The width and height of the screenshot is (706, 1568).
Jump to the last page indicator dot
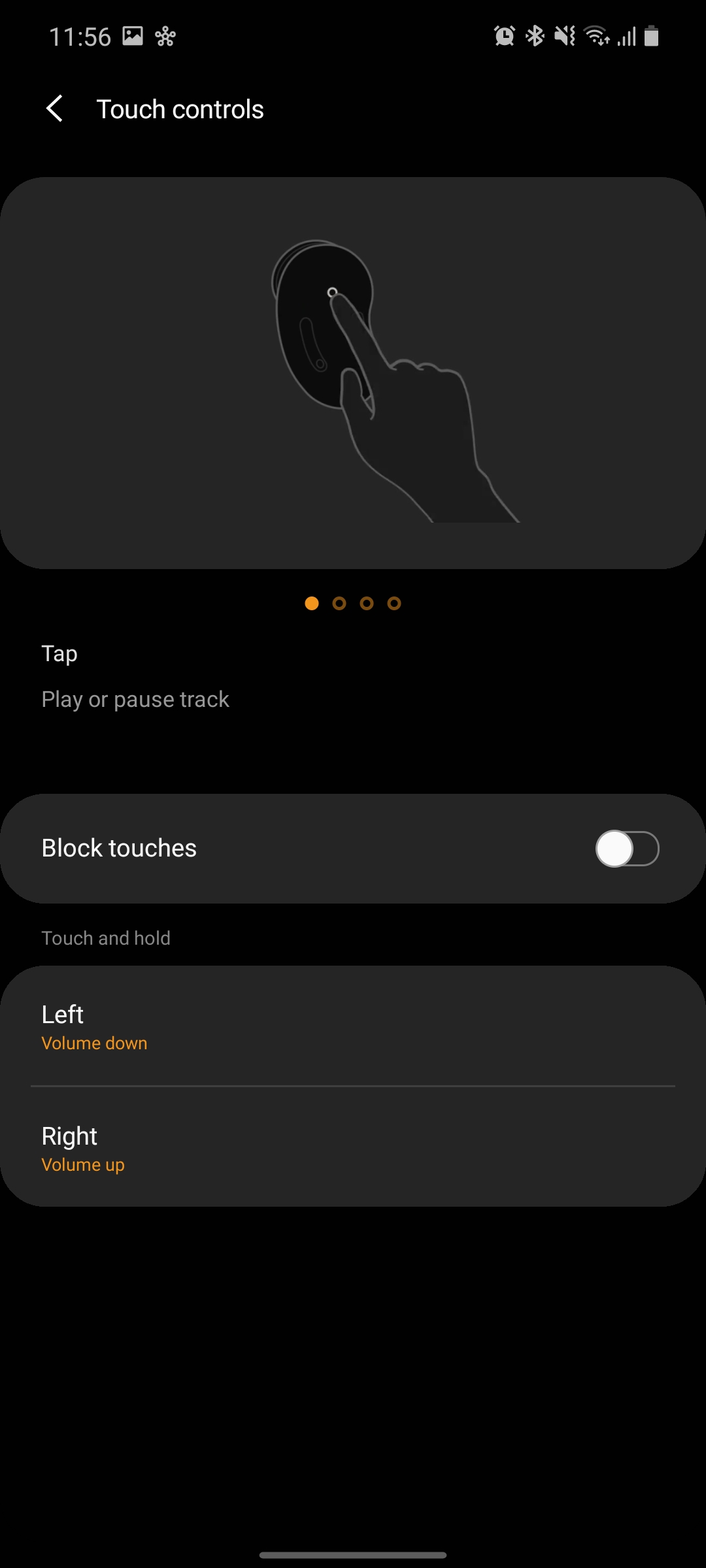click(x=394, y=604)
